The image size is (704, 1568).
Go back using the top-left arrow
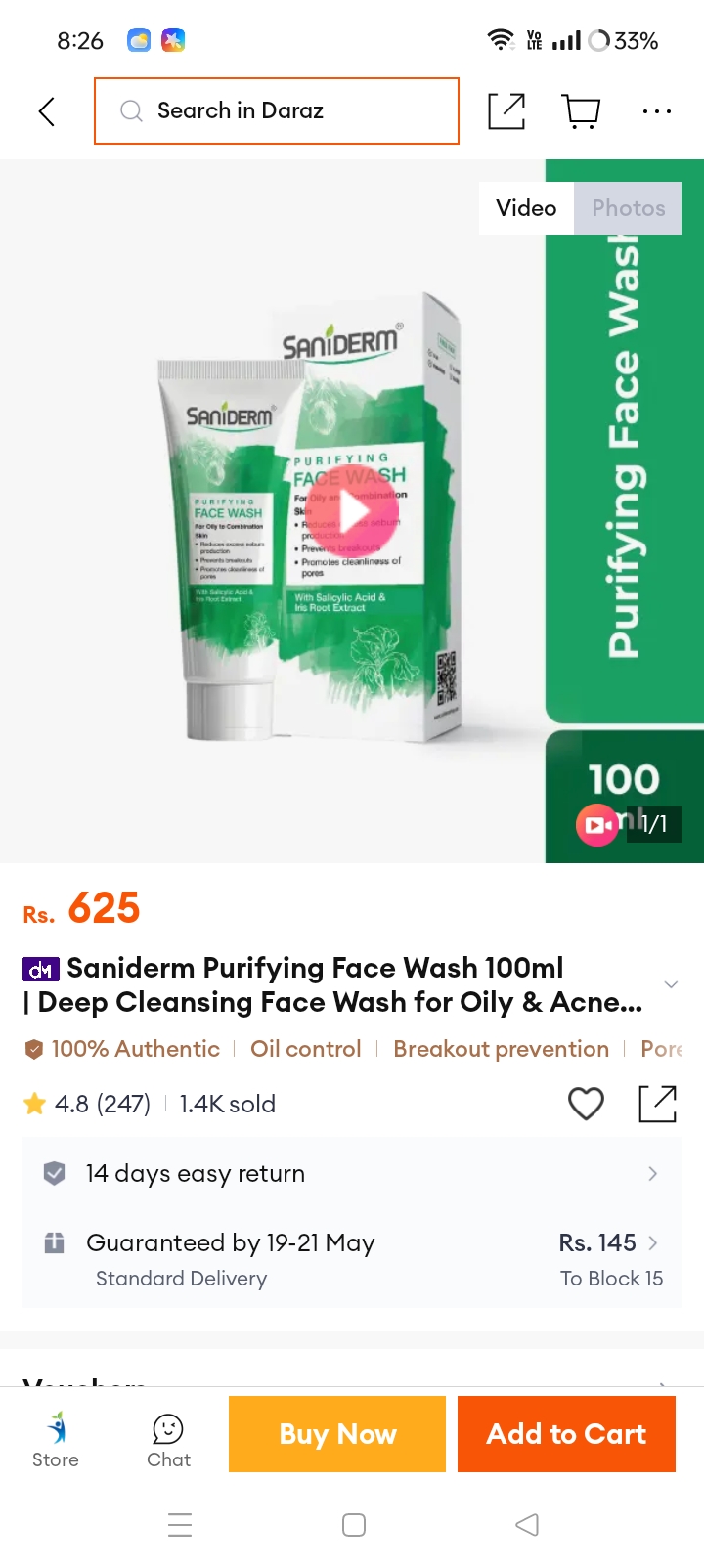[46, 111]
